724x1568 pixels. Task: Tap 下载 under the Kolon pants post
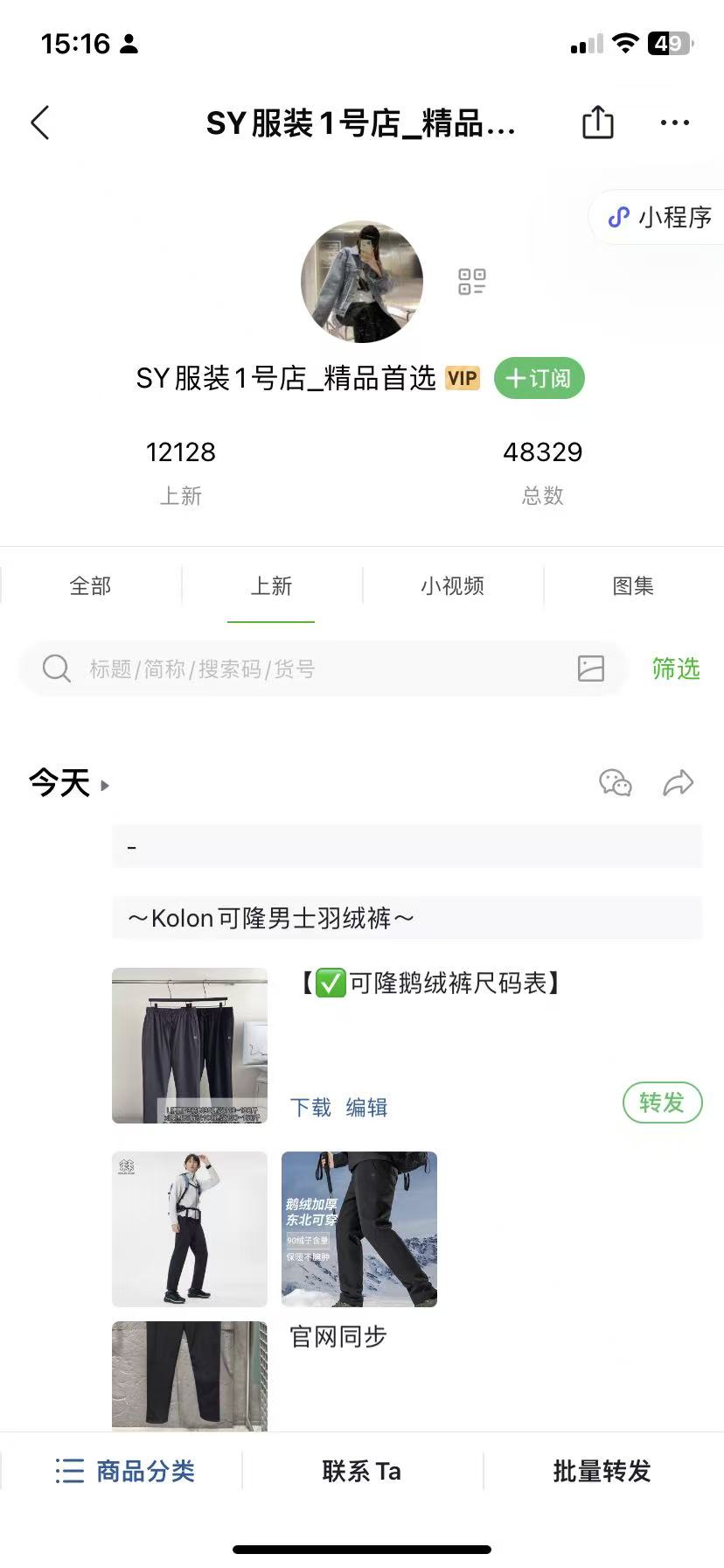(x=310, y=1108)
